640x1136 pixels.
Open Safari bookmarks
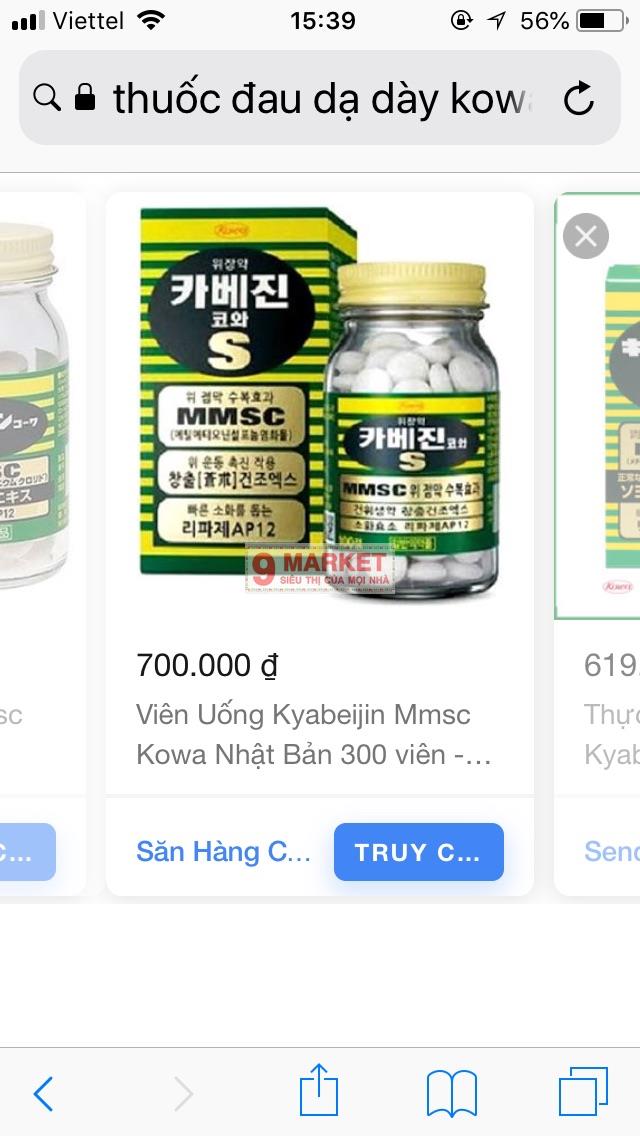pyautogui.click(x=452, y=1093)
